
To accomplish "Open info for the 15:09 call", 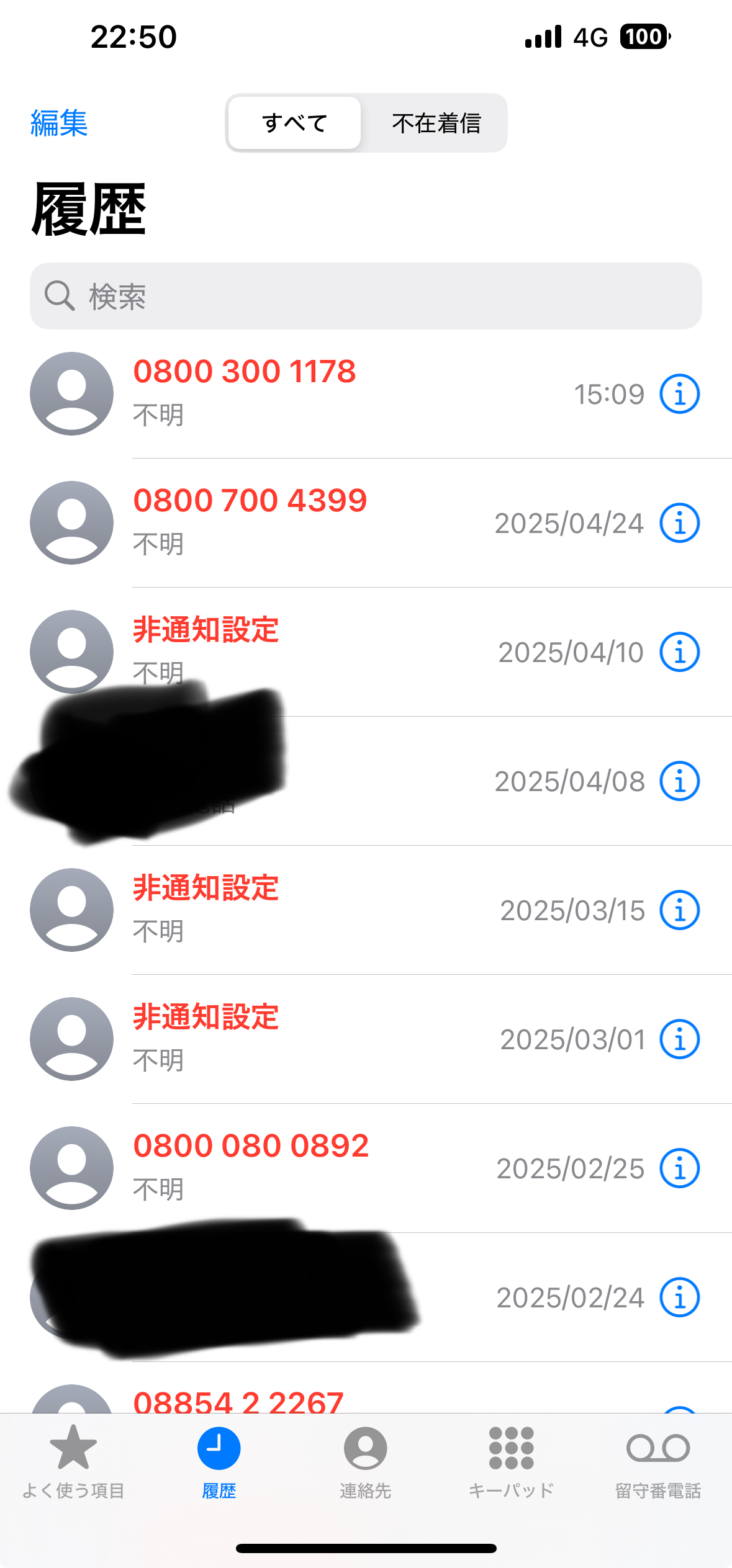I will coord(680,394).
